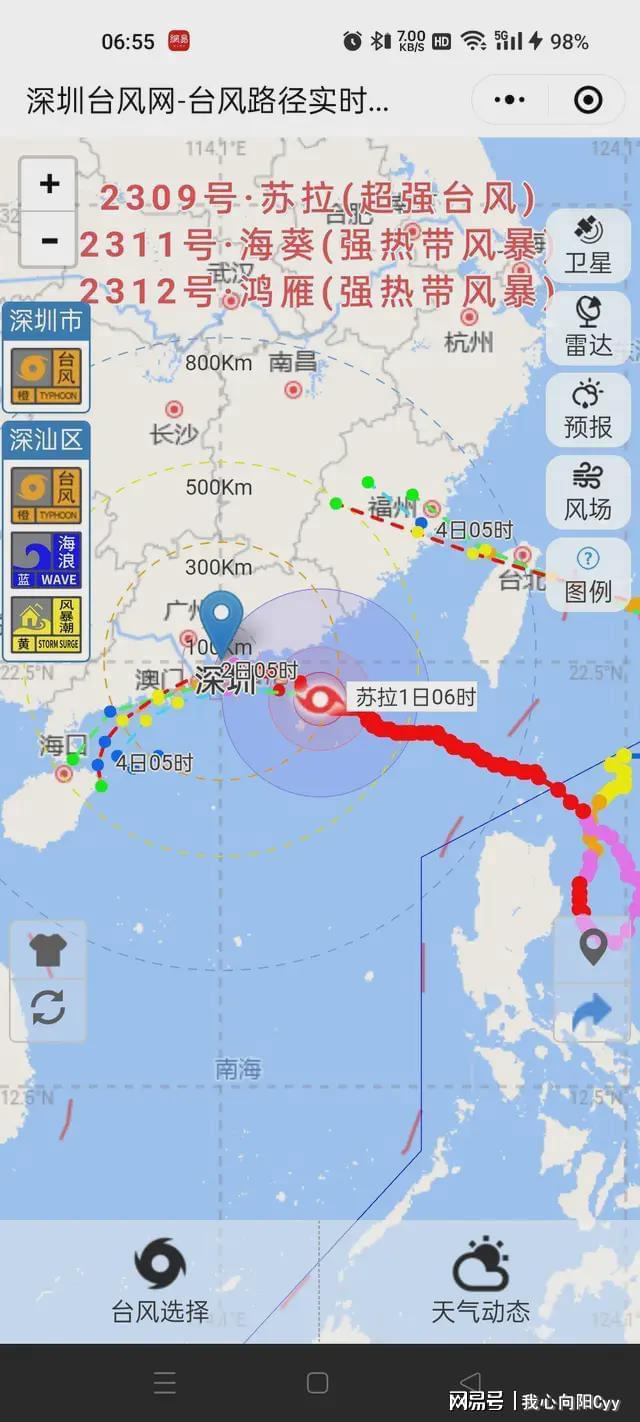Open Shenzhen's typhoon orange warning
Viewport: 640px width, 1422px height.
[46, 375]
